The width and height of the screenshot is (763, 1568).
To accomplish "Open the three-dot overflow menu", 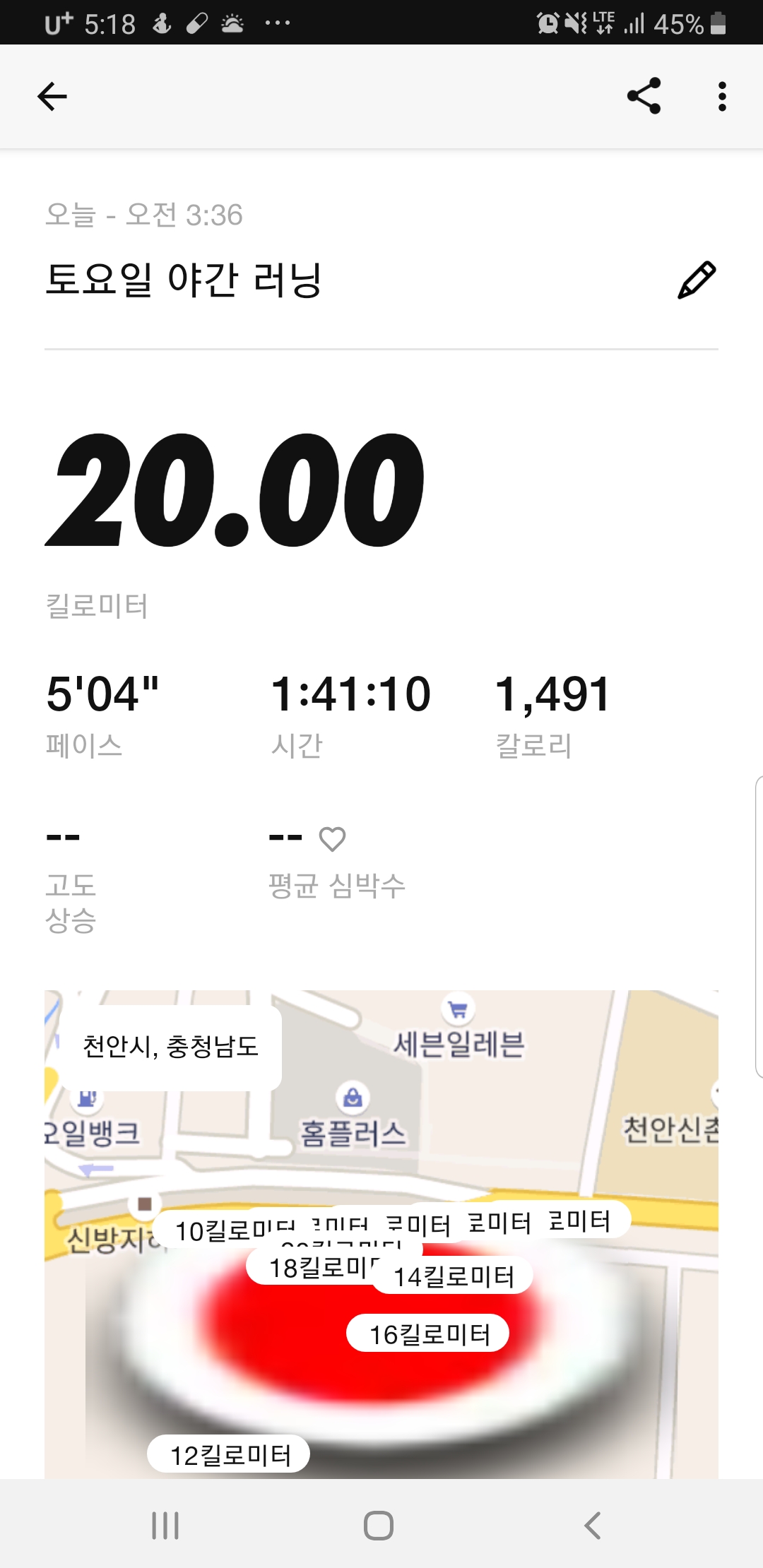I will click(x=721, y=97).
